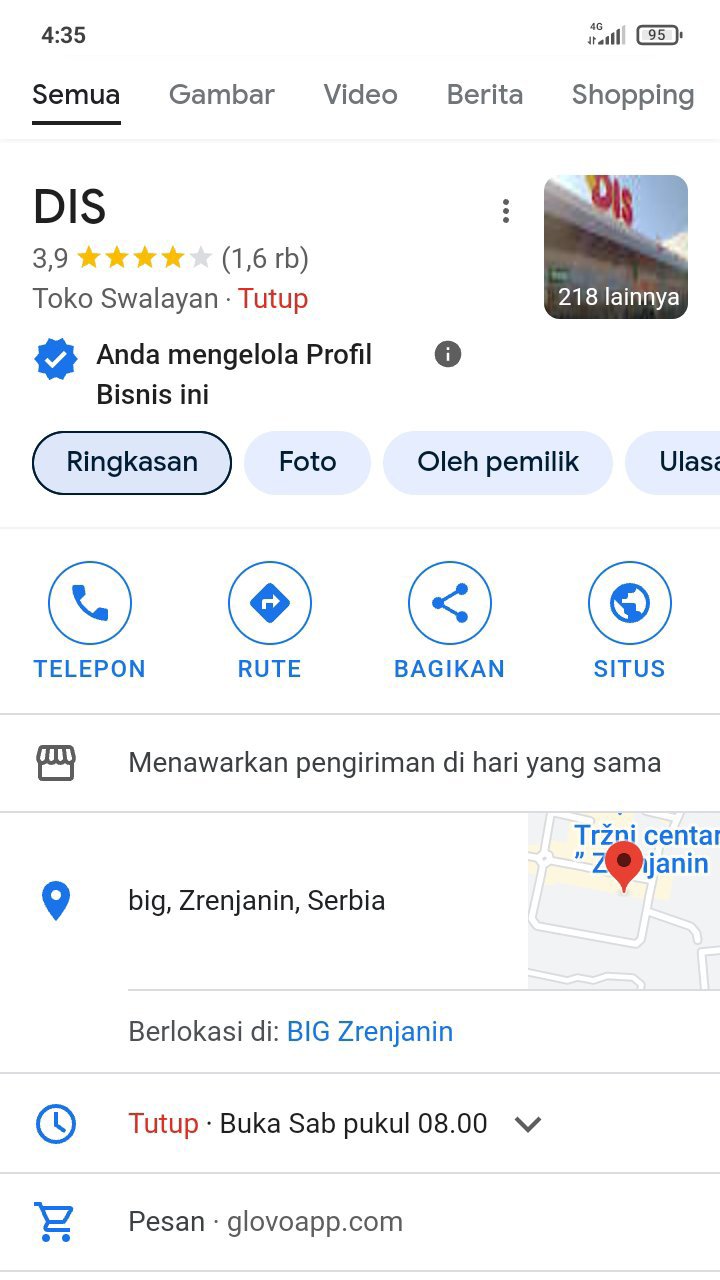The width and height of the screenshot is (720, 1280).
Task: Switch to the Video tab
Action: pos(360,95)
